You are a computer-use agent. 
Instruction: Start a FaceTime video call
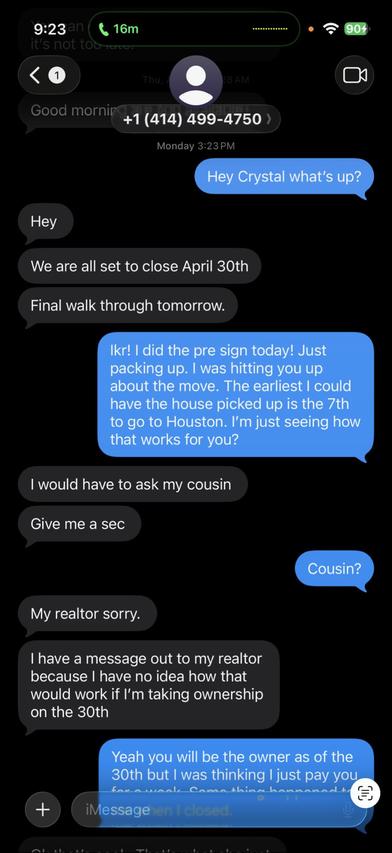coord(354,75)
